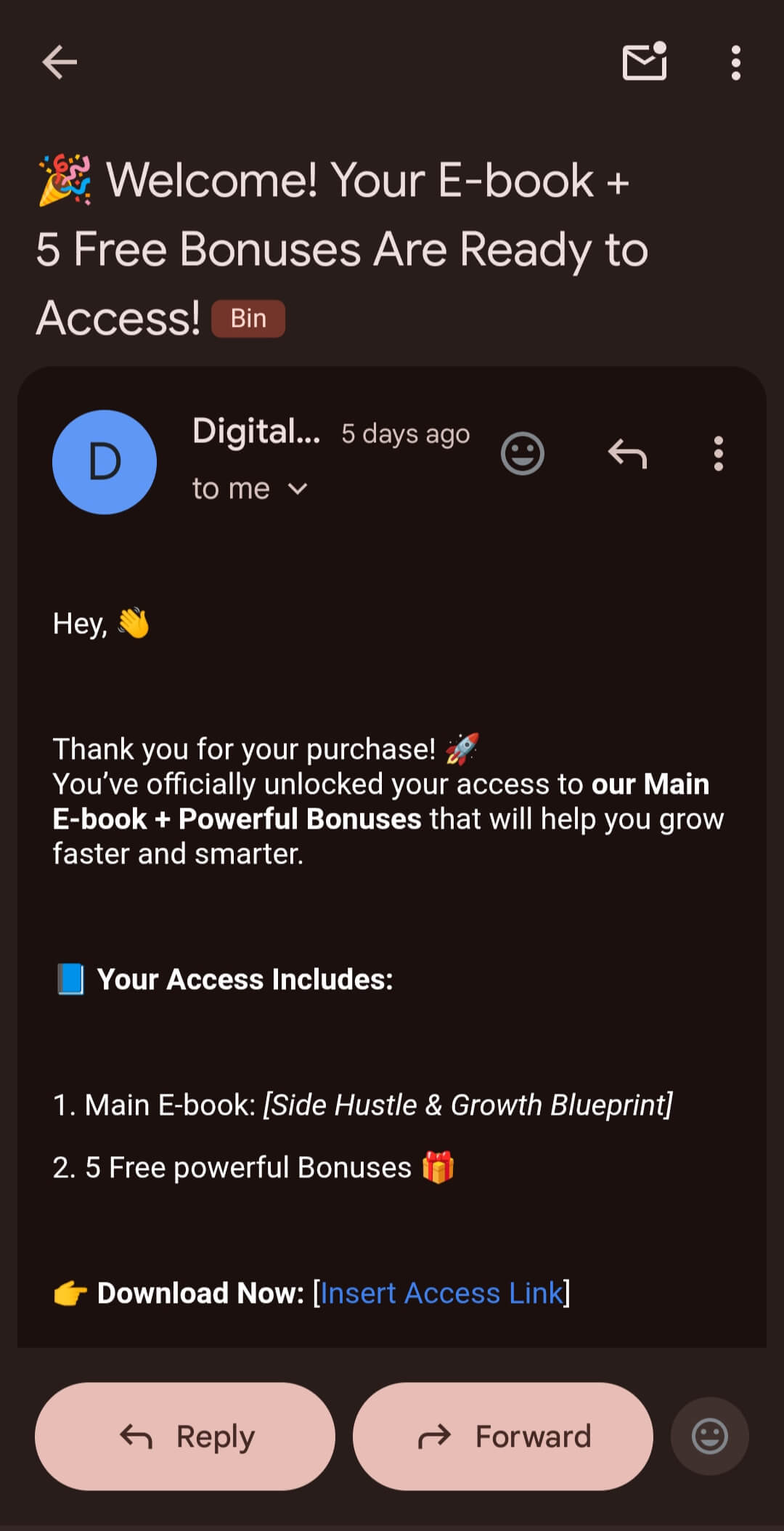Open the top-right overflow menu
Viewport: 784px width, 1531px height.
tap(735, 62)
